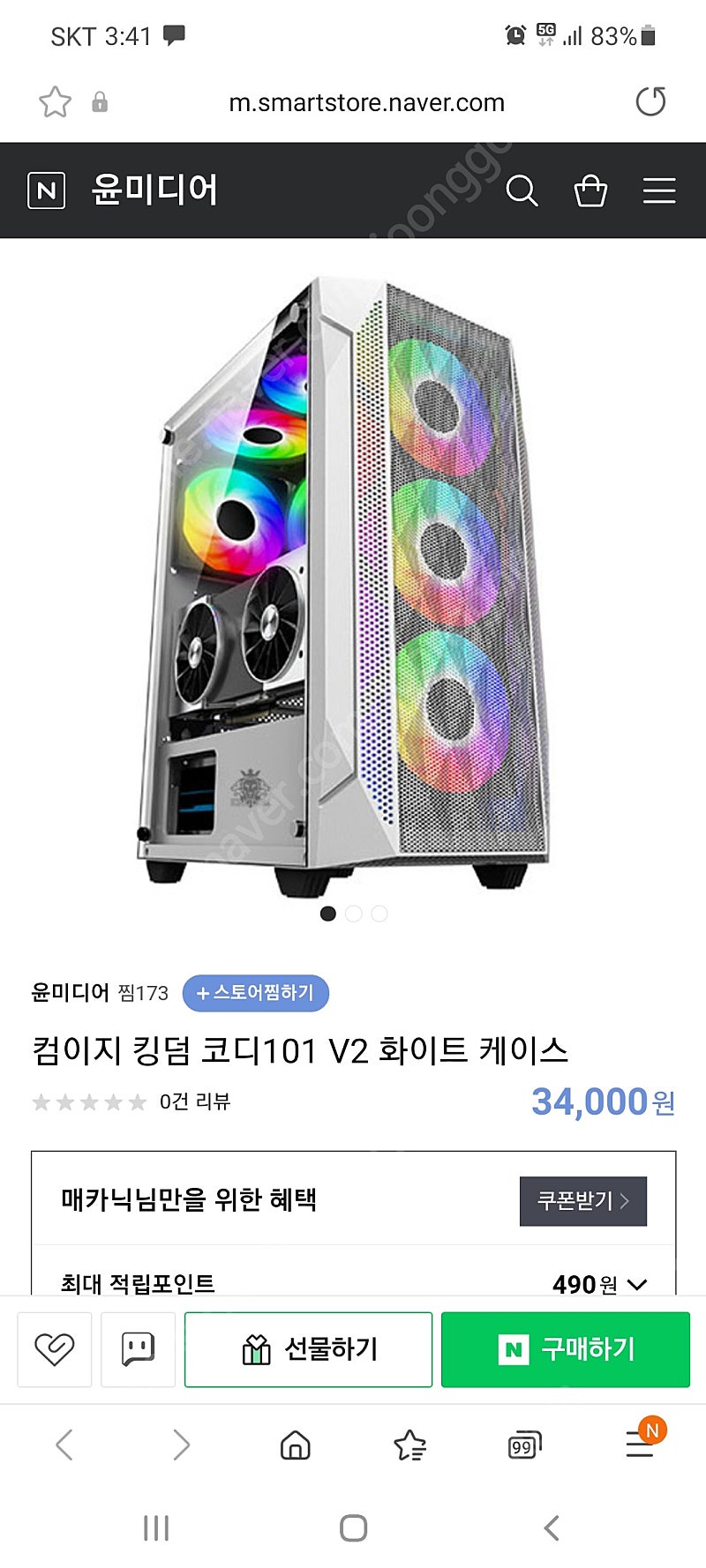Send as a gift with 선물하기
Screen dimensions: 706x1568
tap(308, 1348)
